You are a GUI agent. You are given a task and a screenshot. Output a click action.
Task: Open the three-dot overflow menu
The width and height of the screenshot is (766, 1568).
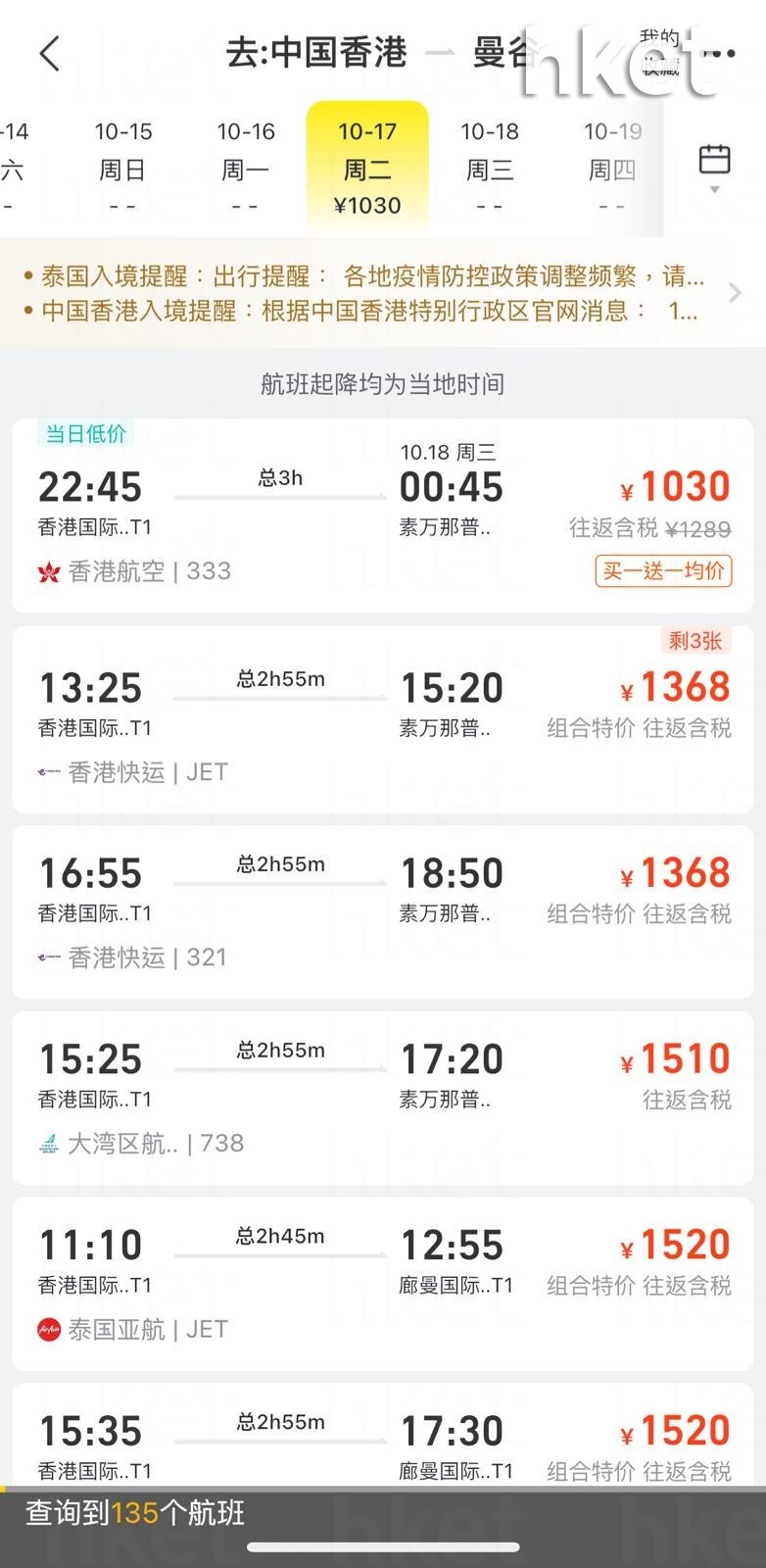(x=720, y=53)
